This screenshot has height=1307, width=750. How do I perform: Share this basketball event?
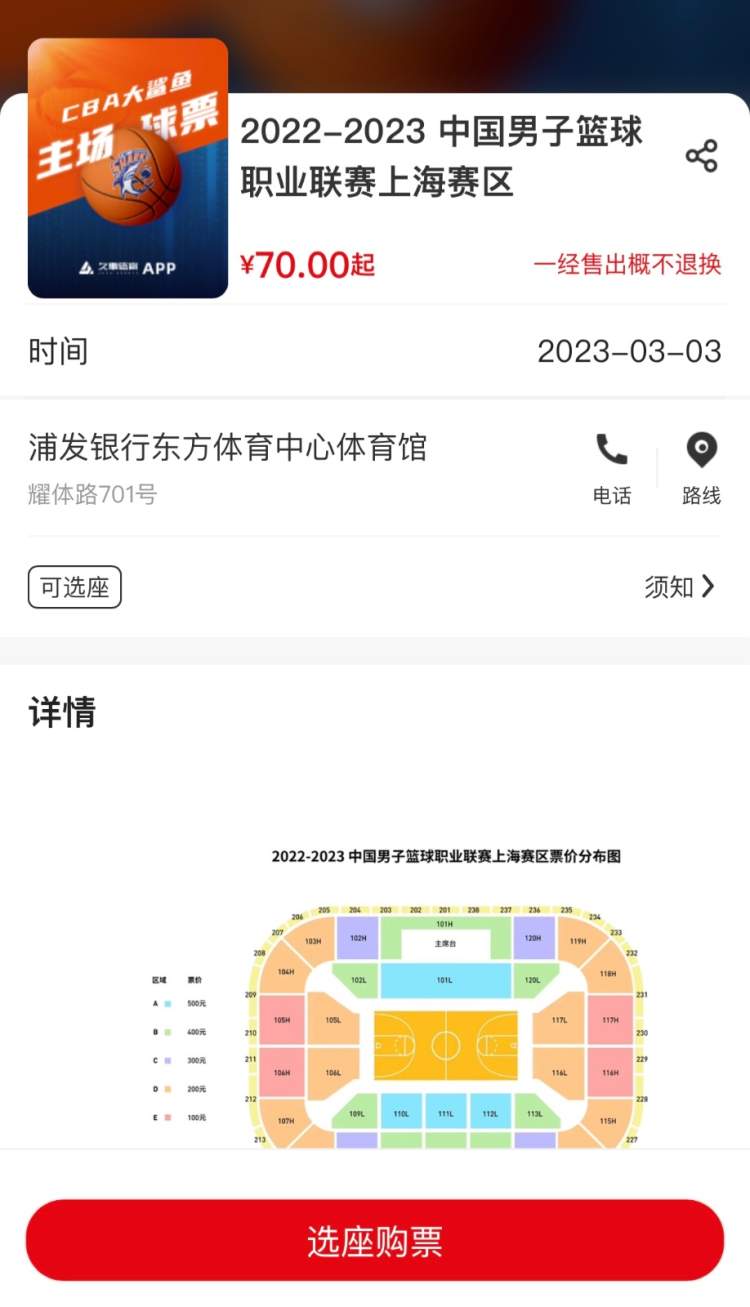701,156
